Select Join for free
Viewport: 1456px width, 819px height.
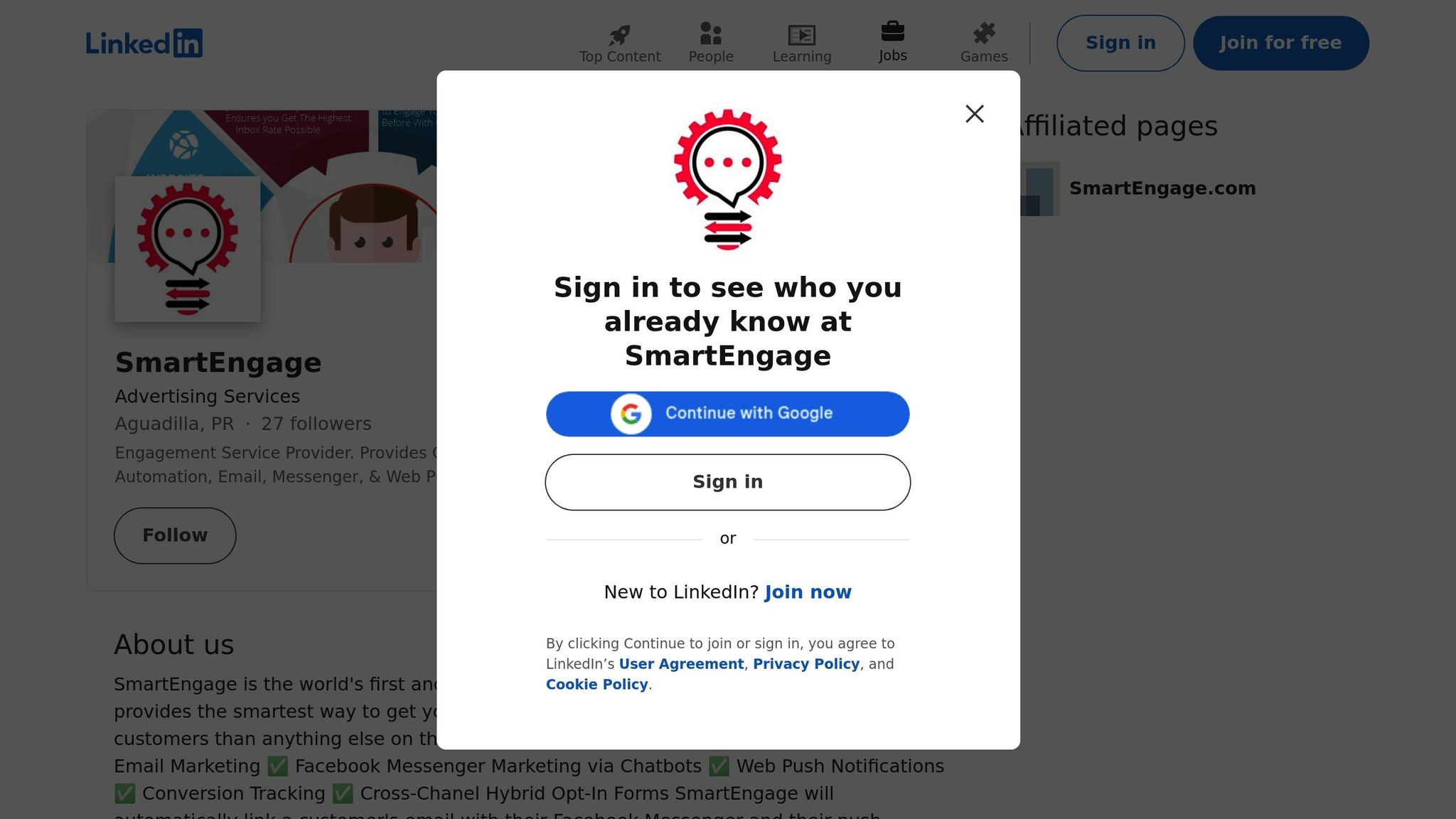[x=1280, y=43]
